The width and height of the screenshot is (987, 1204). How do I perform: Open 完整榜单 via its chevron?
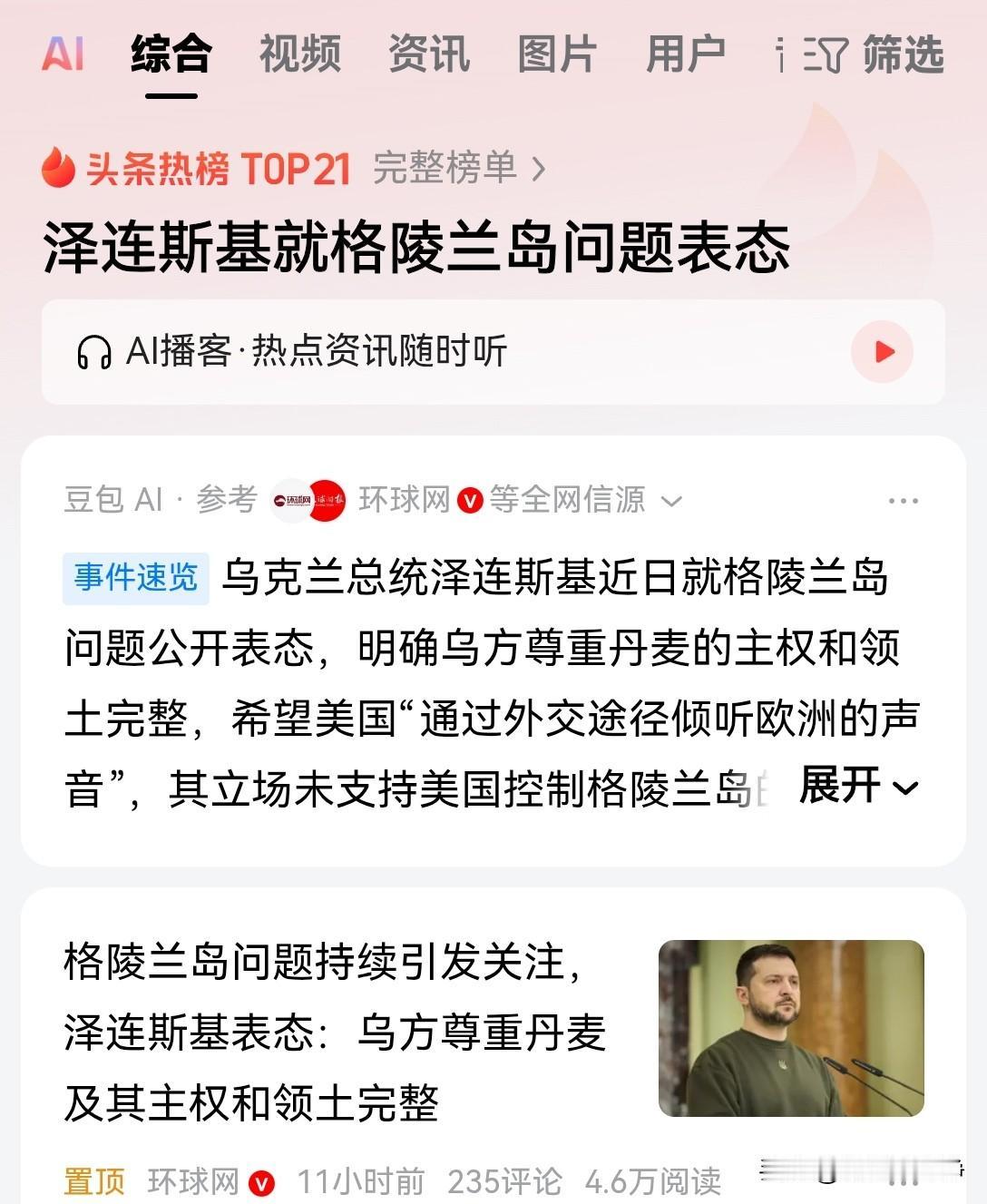coord(451,170)
